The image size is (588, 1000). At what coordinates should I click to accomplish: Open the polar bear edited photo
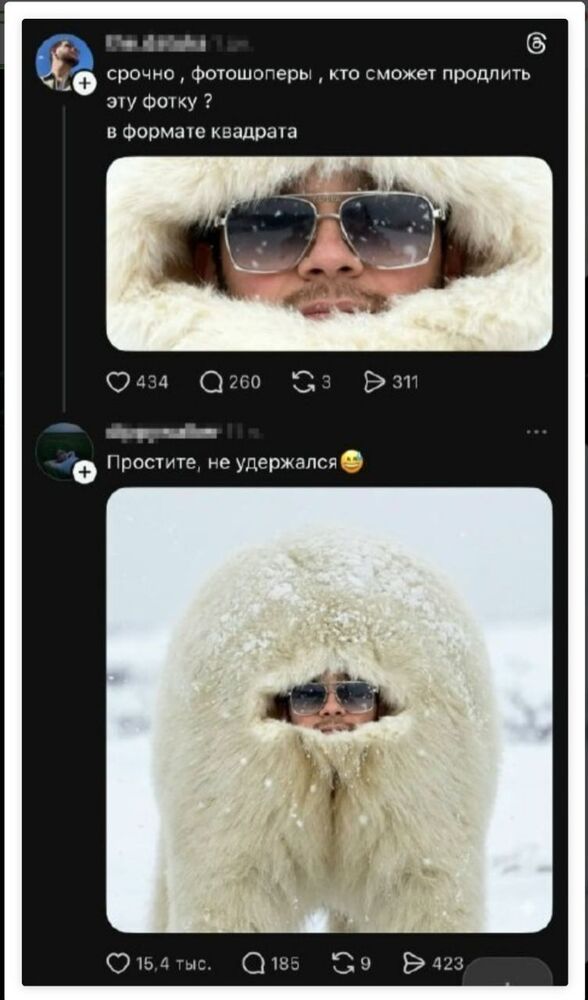pos(329,710)
